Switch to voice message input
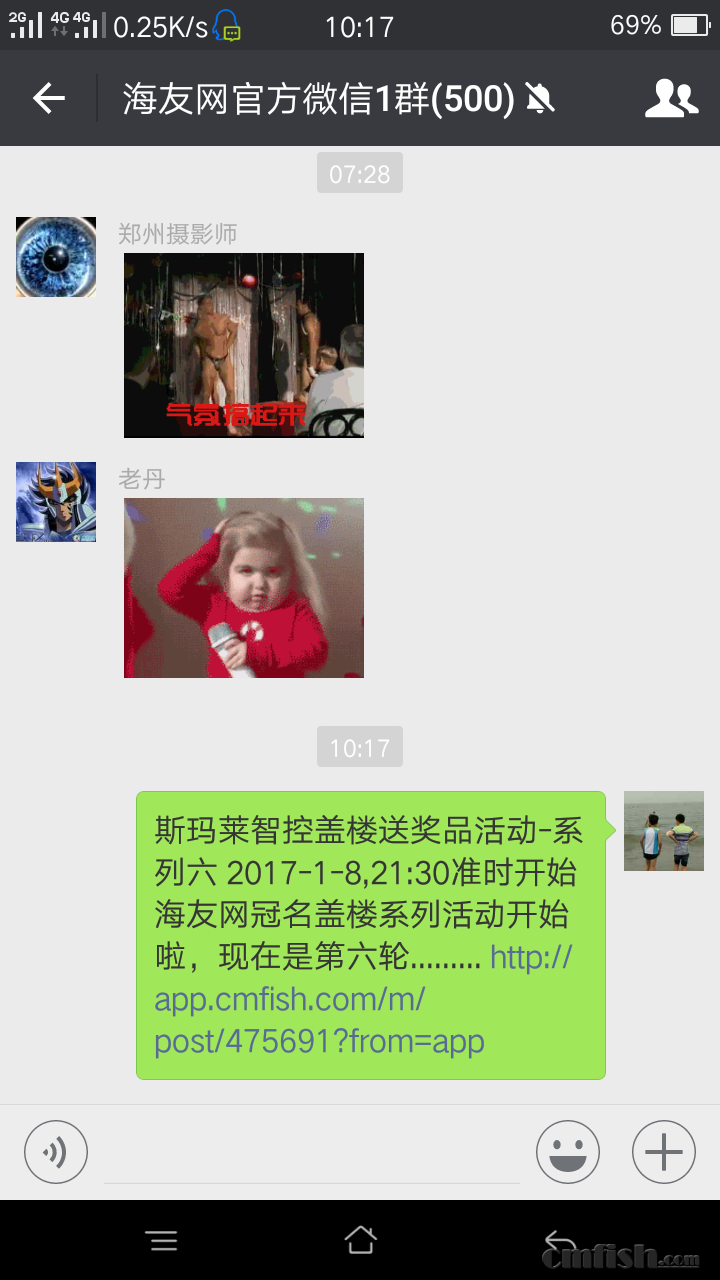The image size is (720, 1280). (56, 1152)
